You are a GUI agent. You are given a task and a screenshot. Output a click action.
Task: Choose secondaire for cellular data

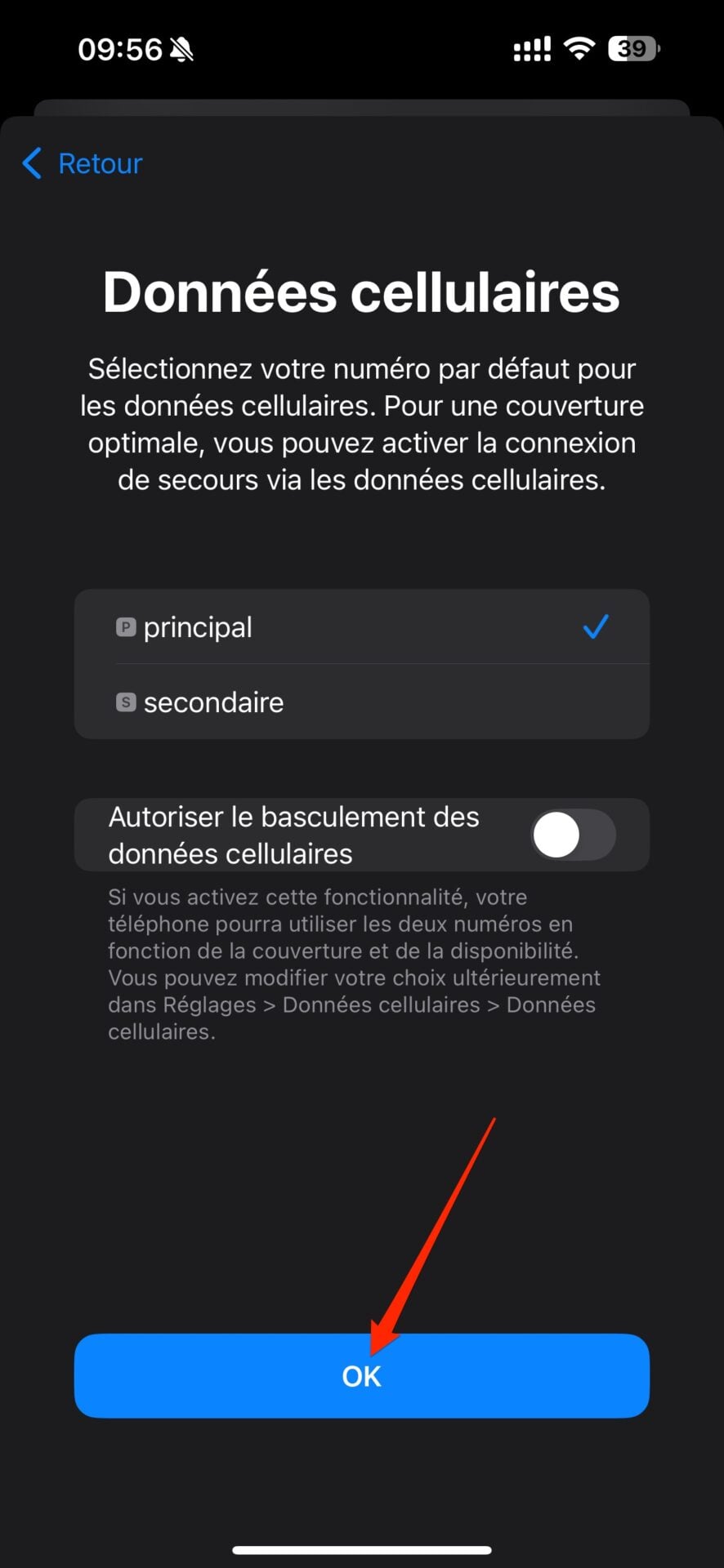click(361, 702)
